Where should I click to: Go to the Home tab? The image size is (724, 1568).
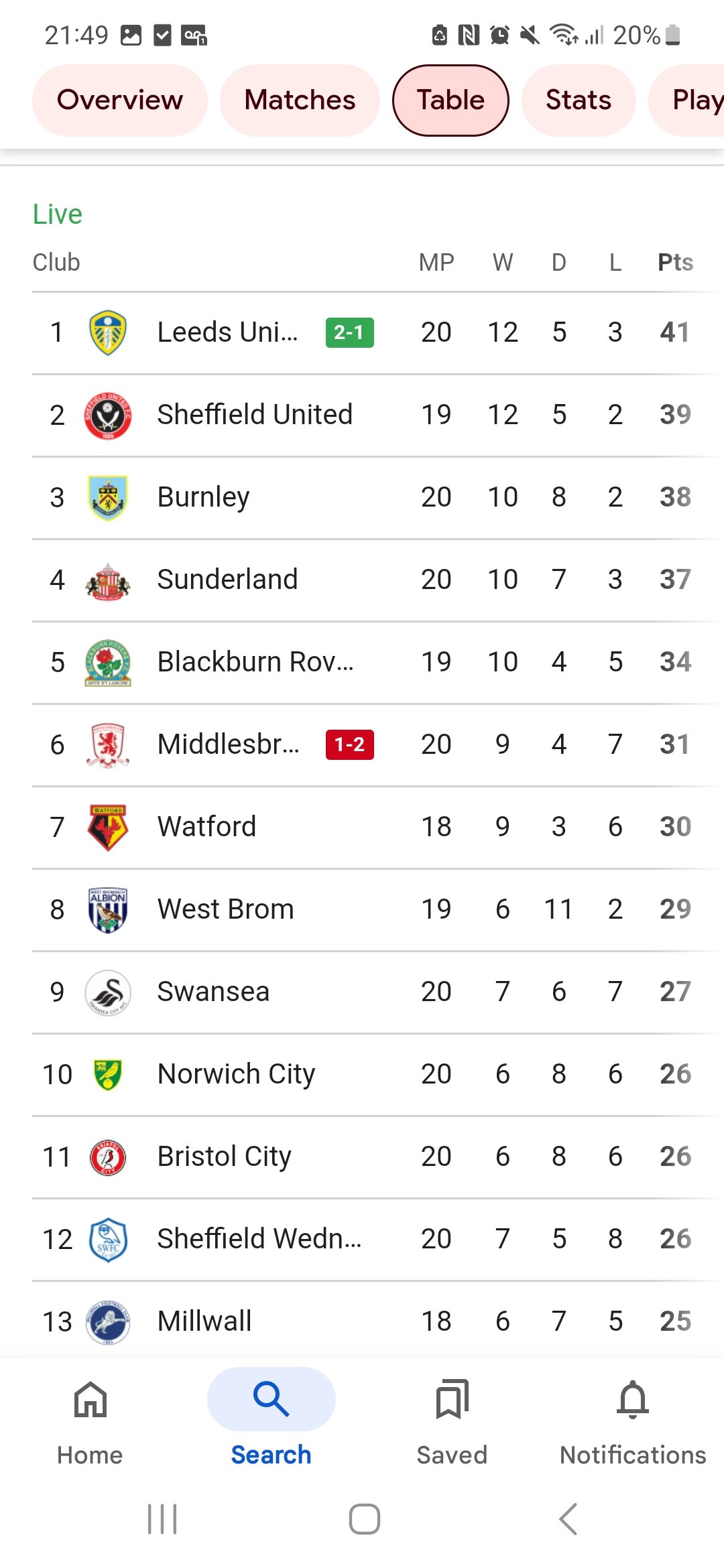pyautogui.click(x=90, y=1422)
